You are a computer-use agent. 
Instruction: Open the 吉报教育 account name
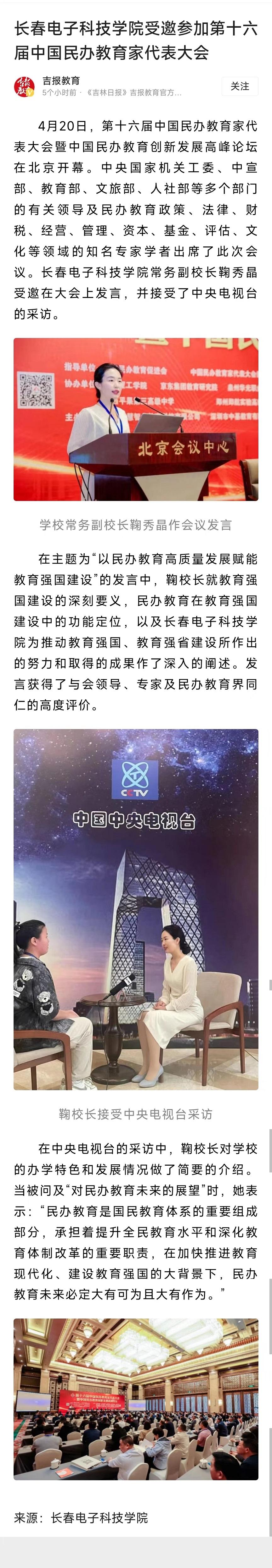[x=61, y=80]
